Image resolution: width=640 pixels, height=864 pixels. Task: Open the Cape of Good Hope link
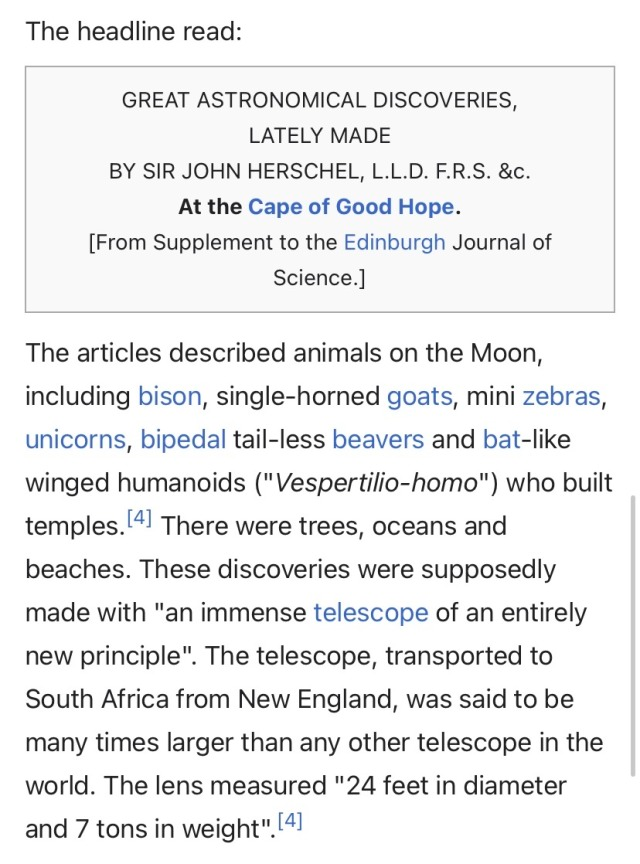point(352,207)
